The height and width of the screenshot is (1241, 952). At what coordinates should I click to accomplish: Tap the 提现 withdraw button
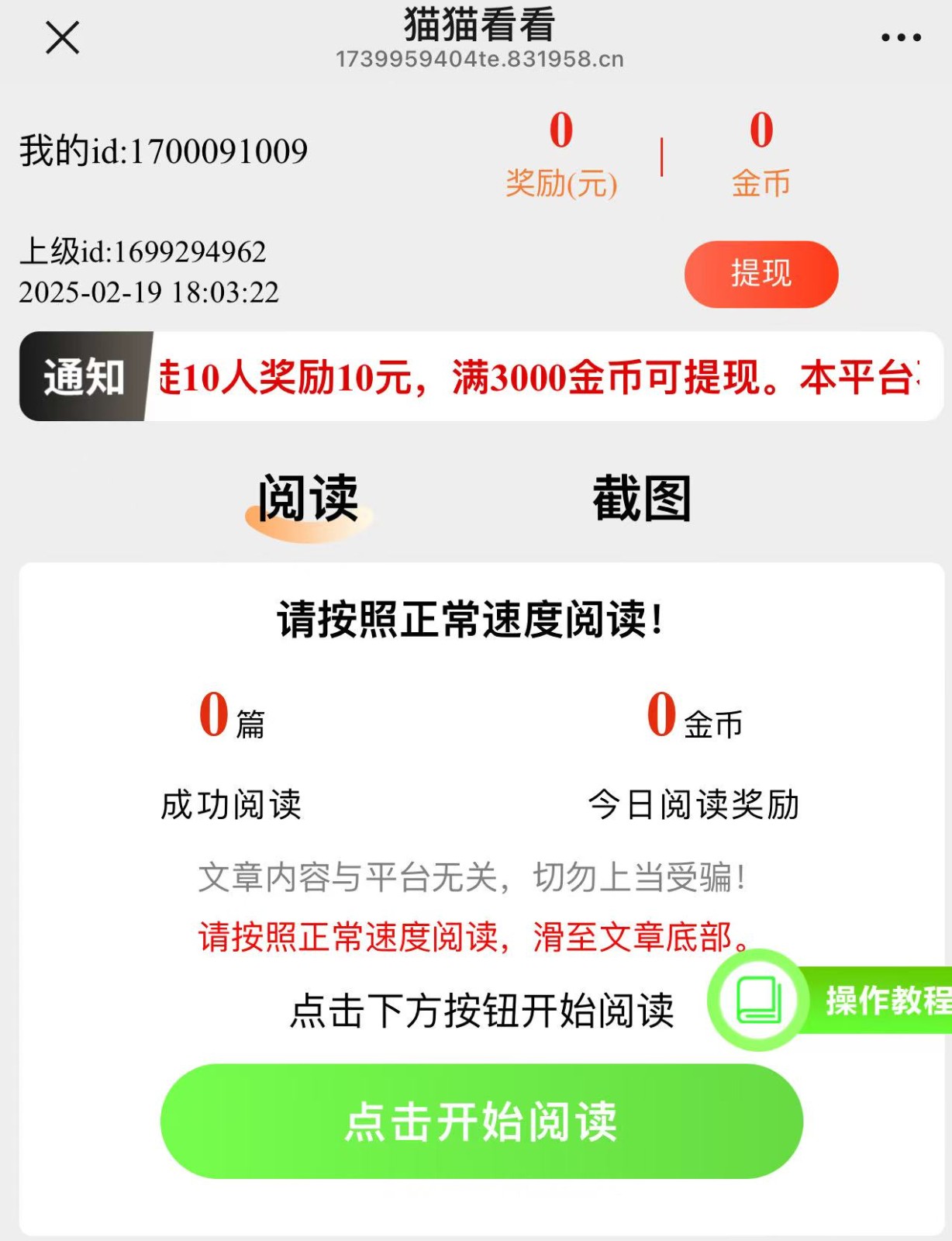(761, 274)
